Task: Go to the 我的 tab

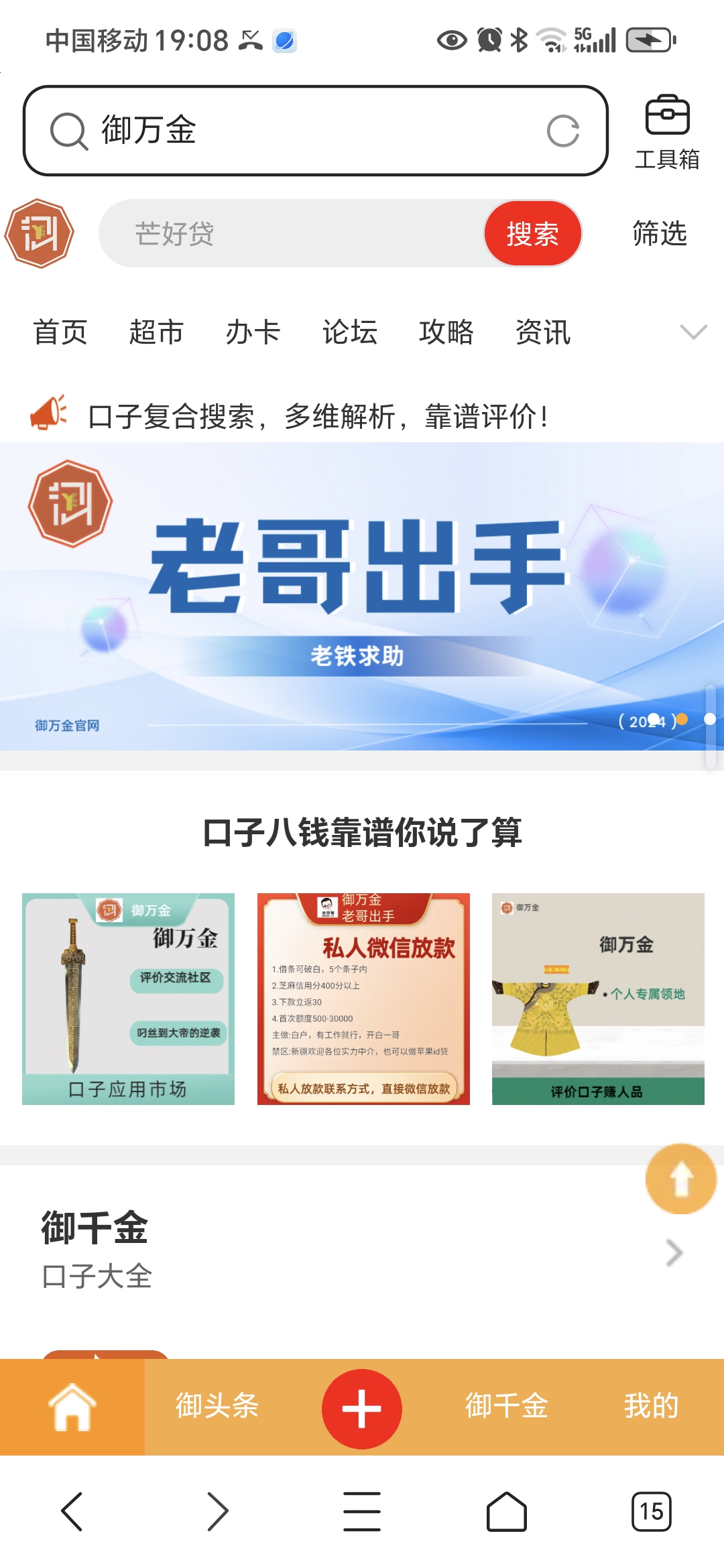Action: [651, 1406]
